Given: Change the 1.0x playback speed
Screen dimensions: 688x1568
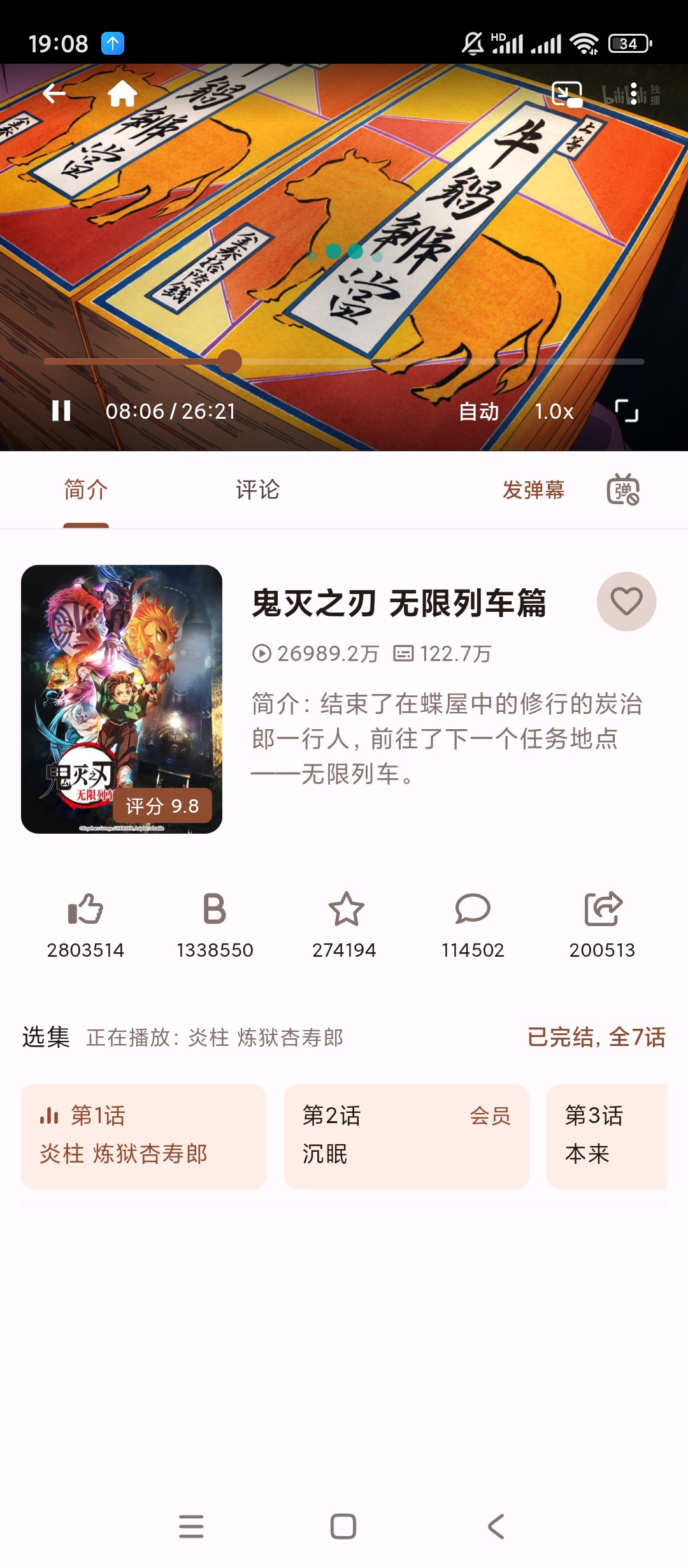Looking at the screenshot, I should (554, 411).
